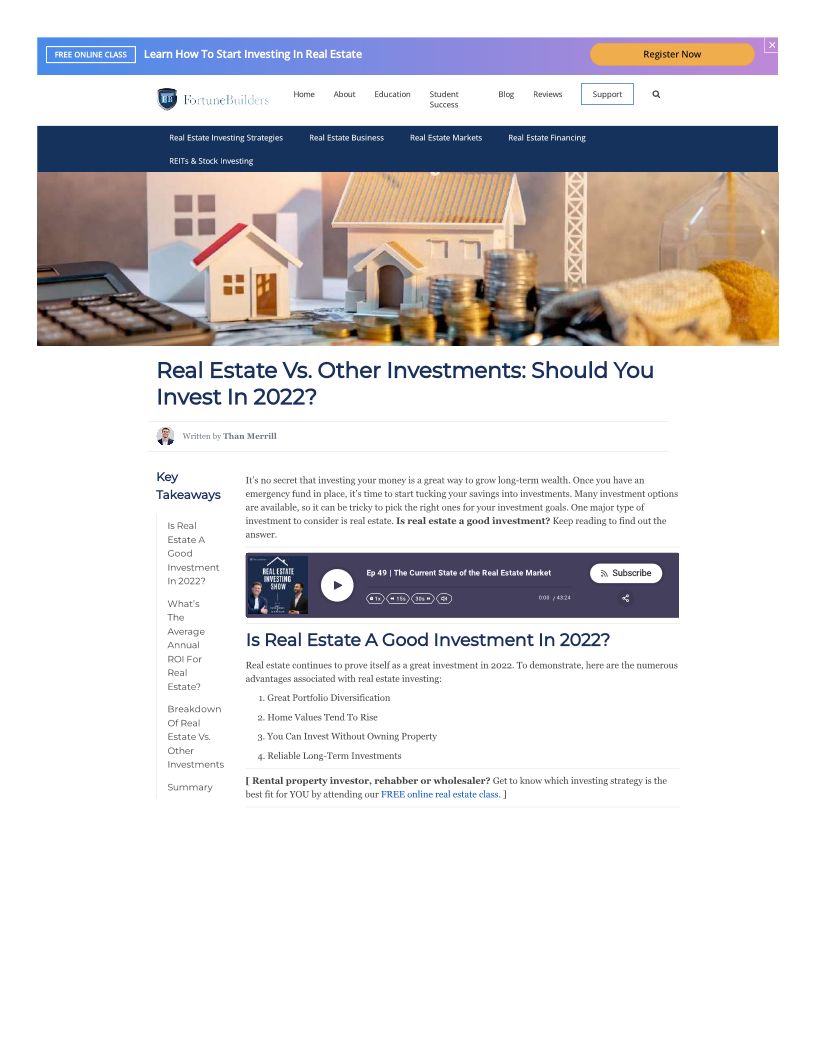
Task: Open the Education menu item
Action: (392, 94)
